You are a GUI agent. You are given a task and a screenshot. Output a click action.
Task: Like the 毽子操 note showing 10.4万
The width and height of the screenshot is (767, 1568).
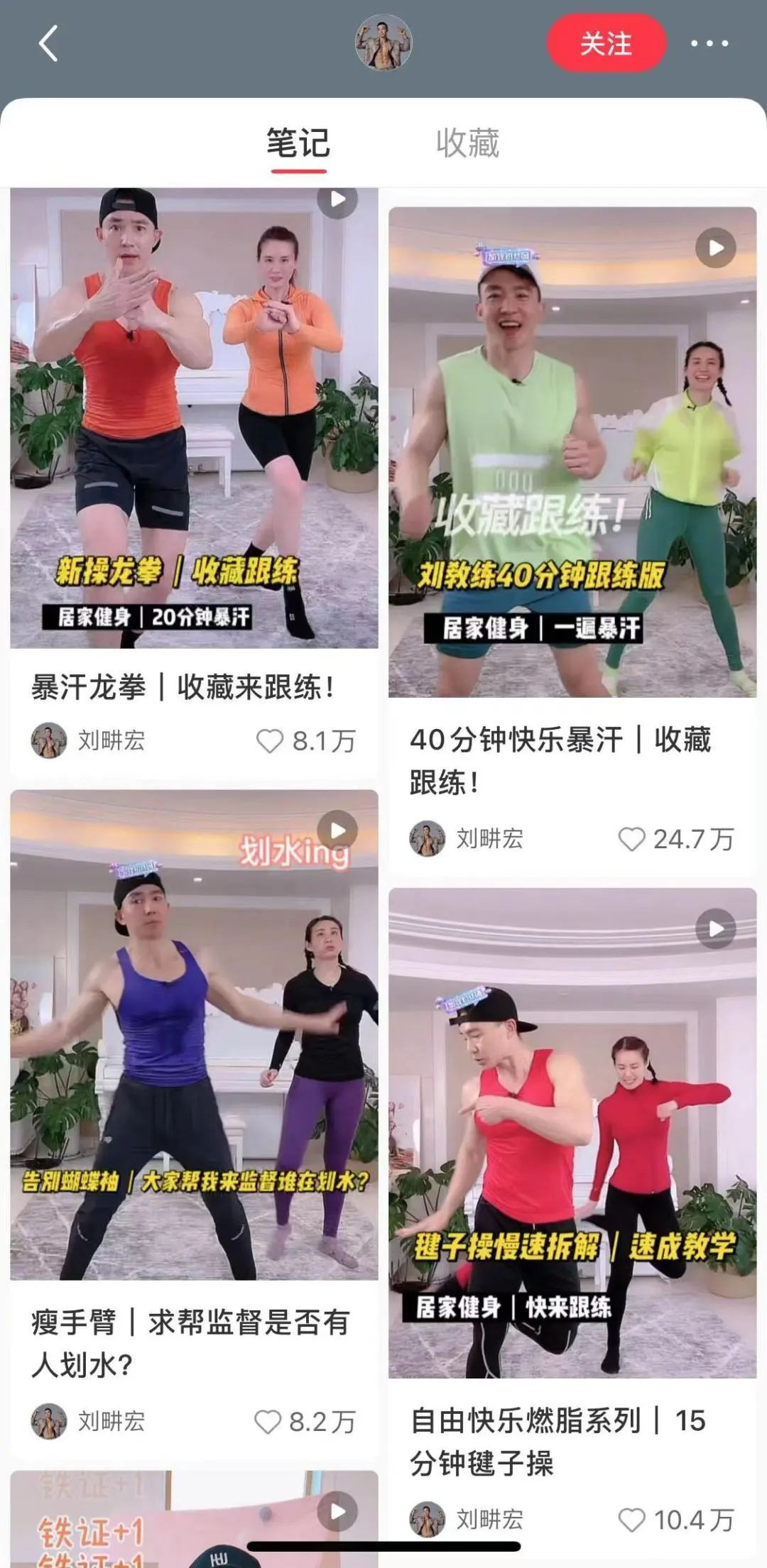(631, 1520)
